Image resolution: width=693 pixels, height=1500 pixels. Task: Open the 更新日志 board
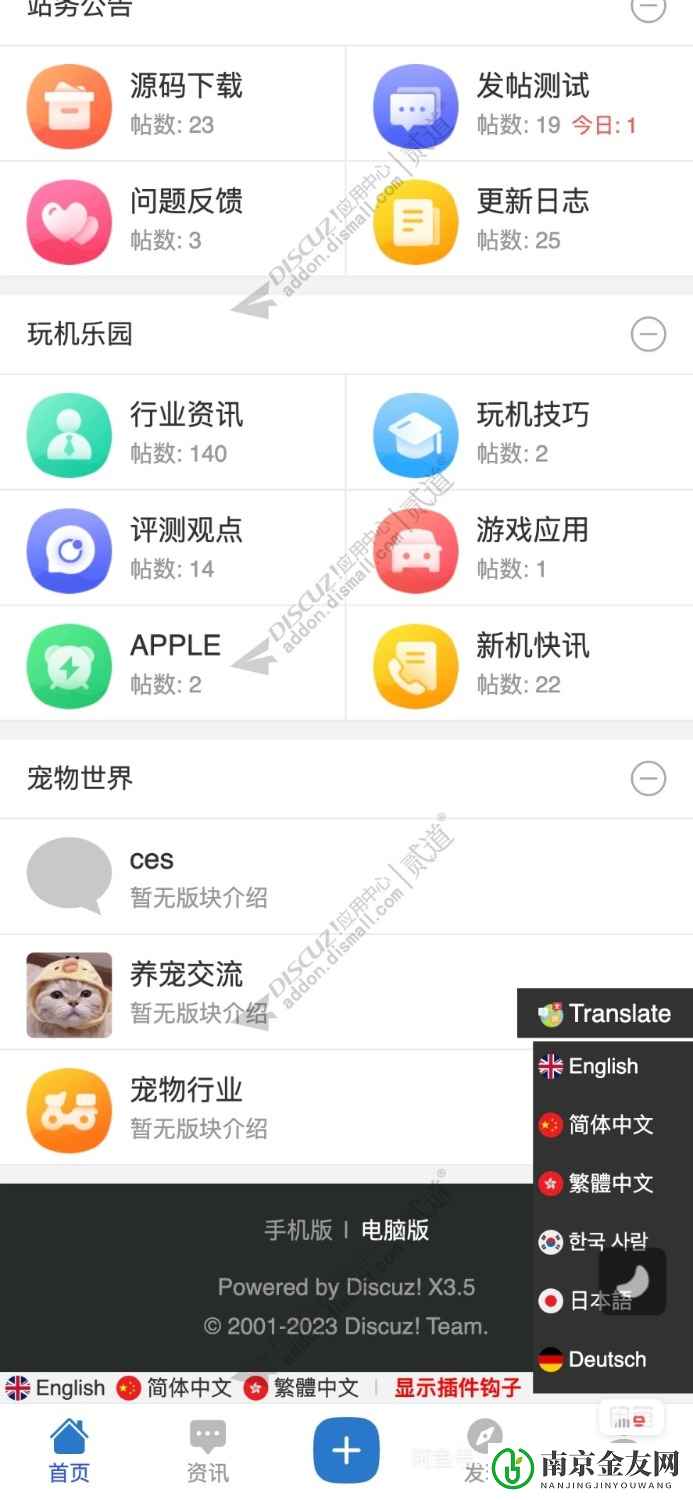(x=532, y=201)
